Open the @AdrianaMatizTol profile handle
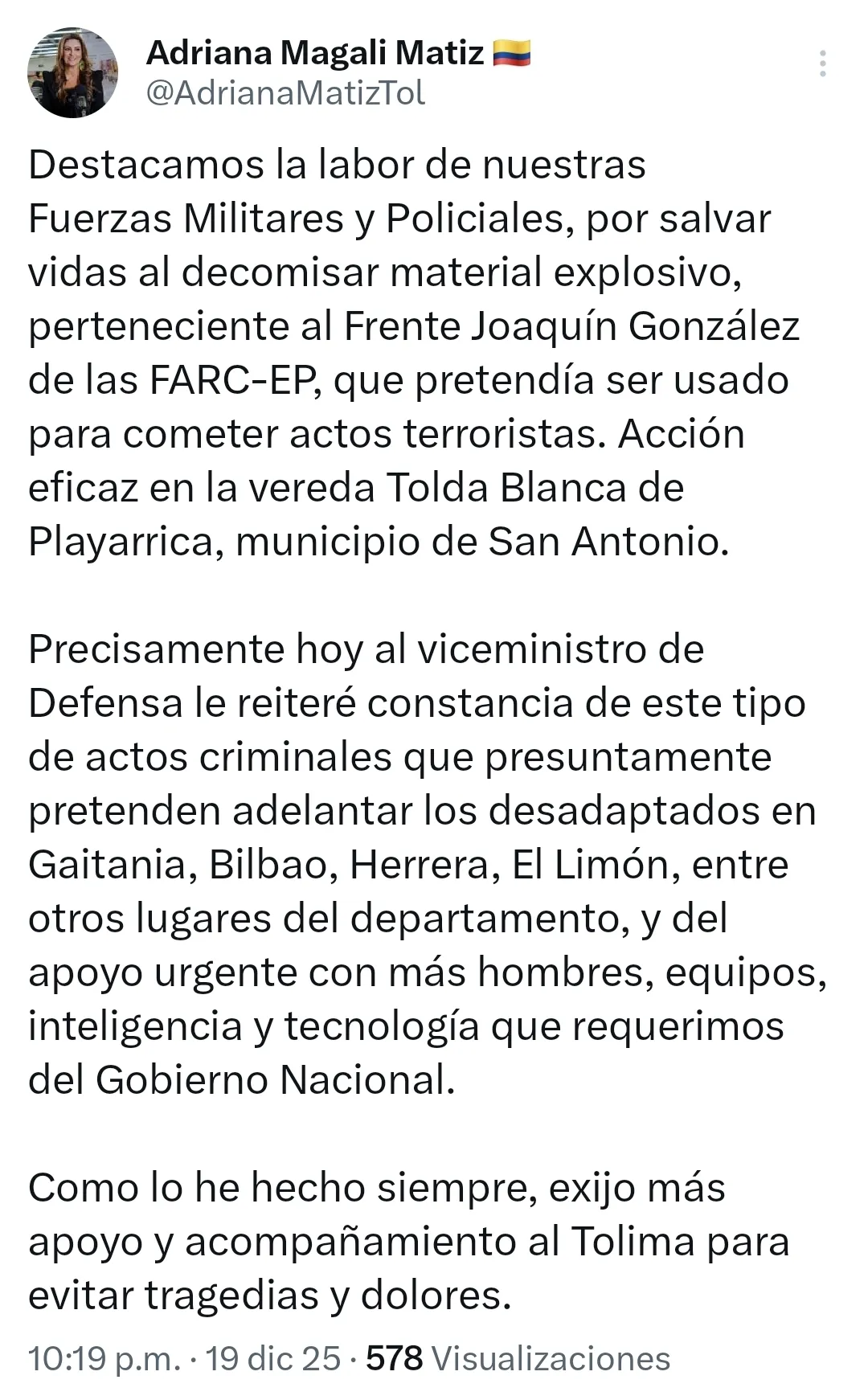868x1396 pixels. coord(285,94)
